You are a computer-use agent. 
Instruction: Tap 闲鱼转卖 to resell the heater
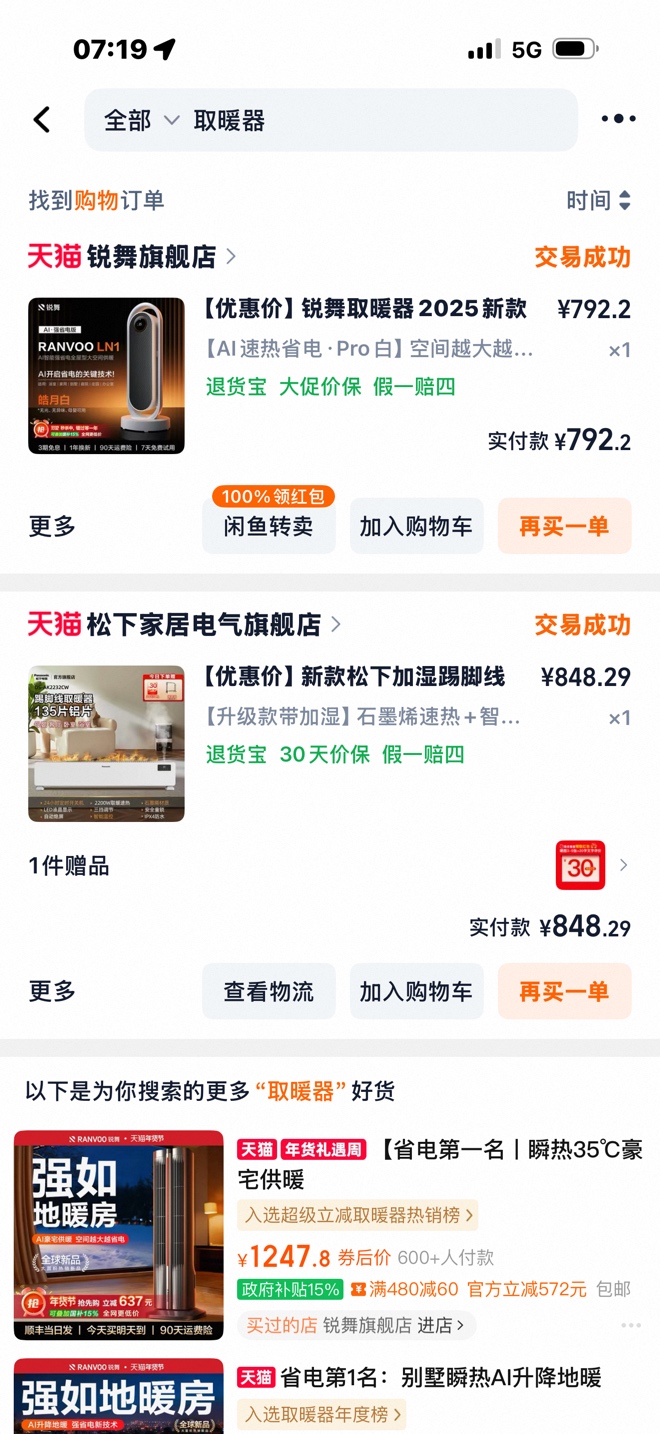tap(268, 526)
